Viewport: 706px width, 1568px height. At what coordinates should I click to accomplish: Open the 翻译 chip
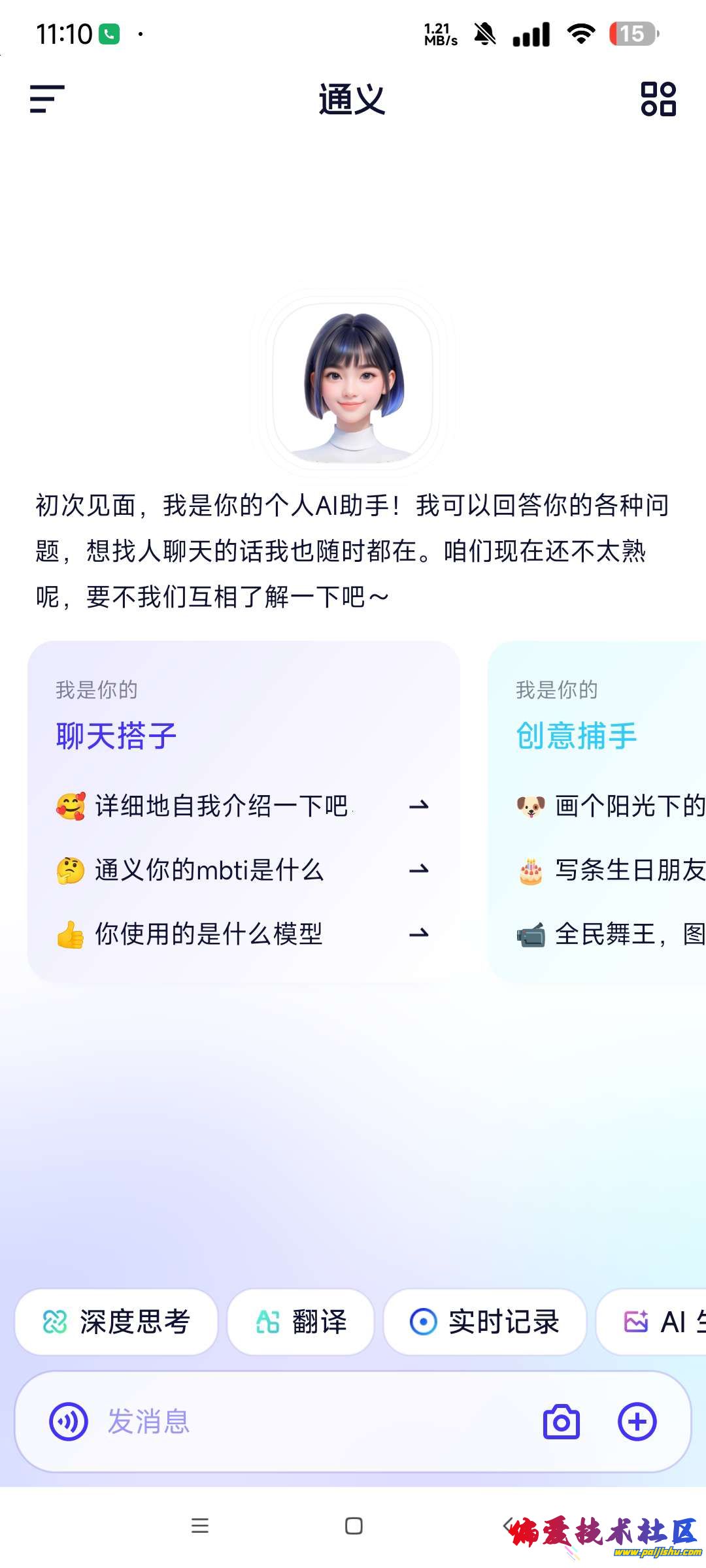point(301,1322)
